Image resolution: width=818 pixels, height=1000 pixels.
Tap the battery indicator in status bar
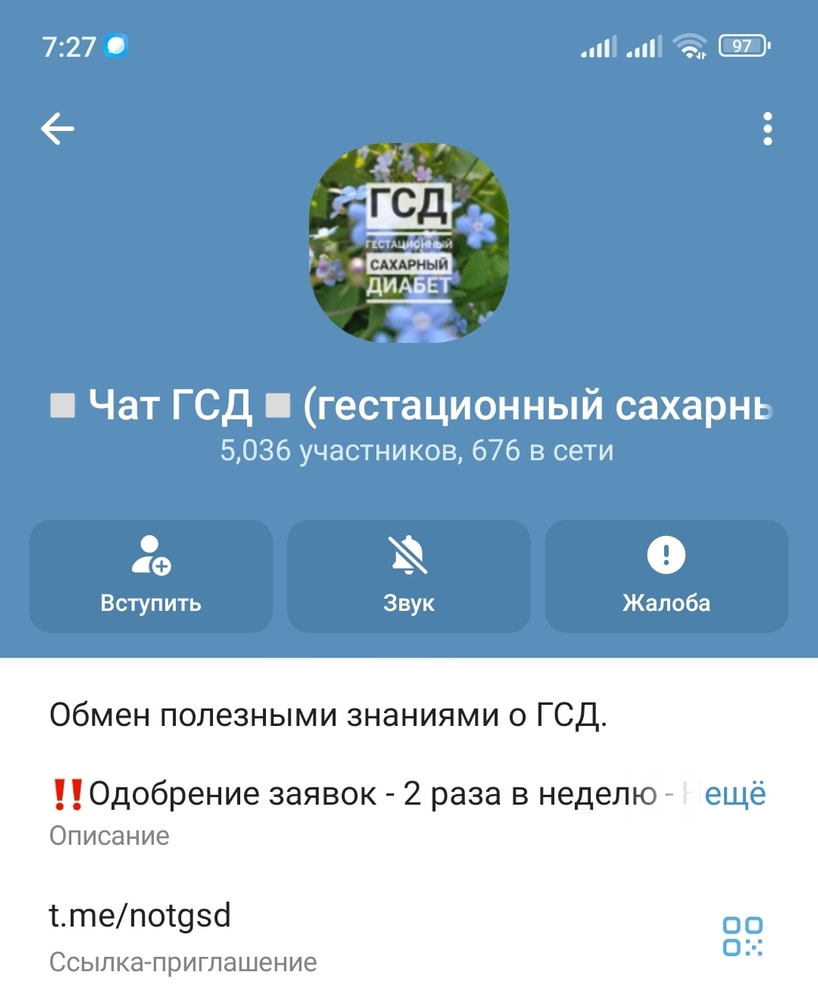click(x=742, y=46)
